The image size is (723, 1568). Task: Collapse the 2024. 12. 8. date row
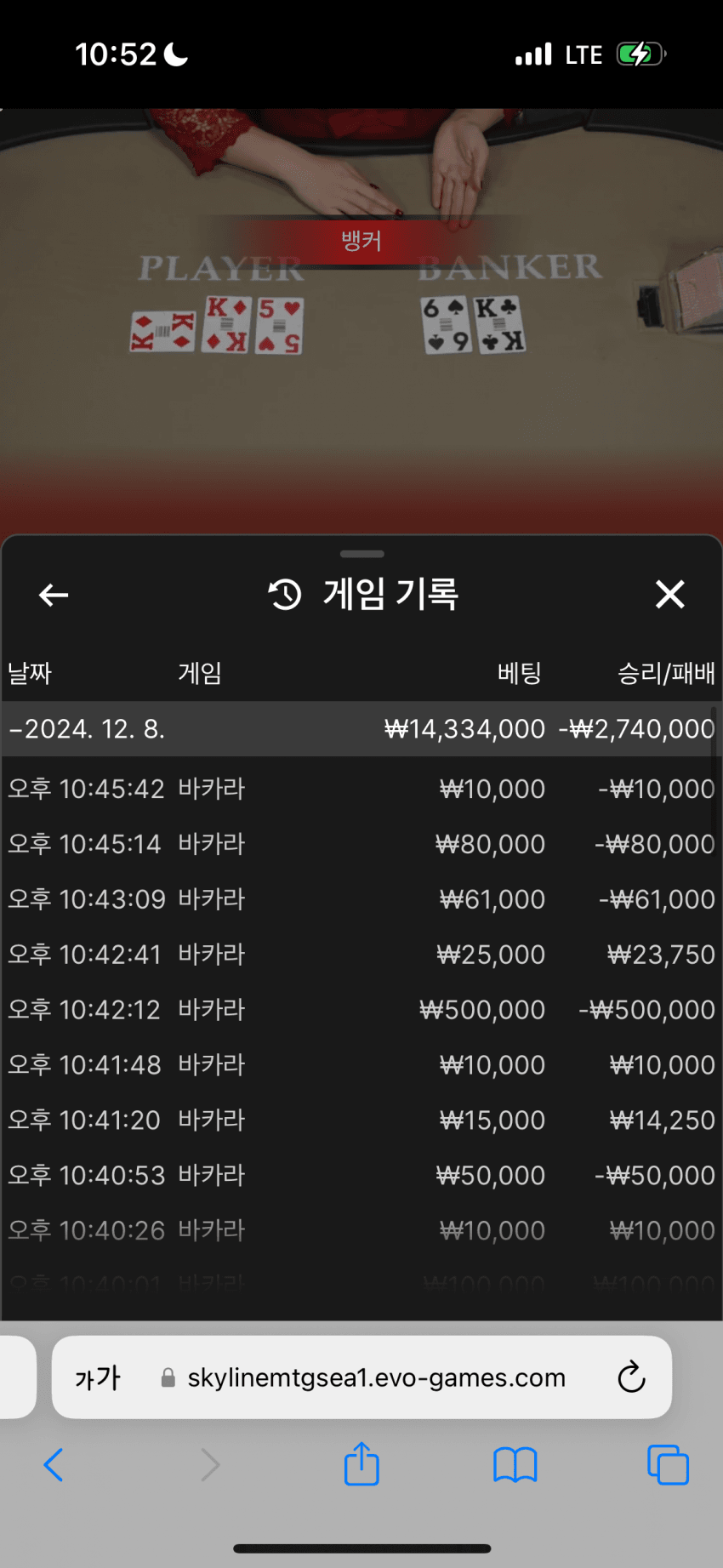(361, 729)
